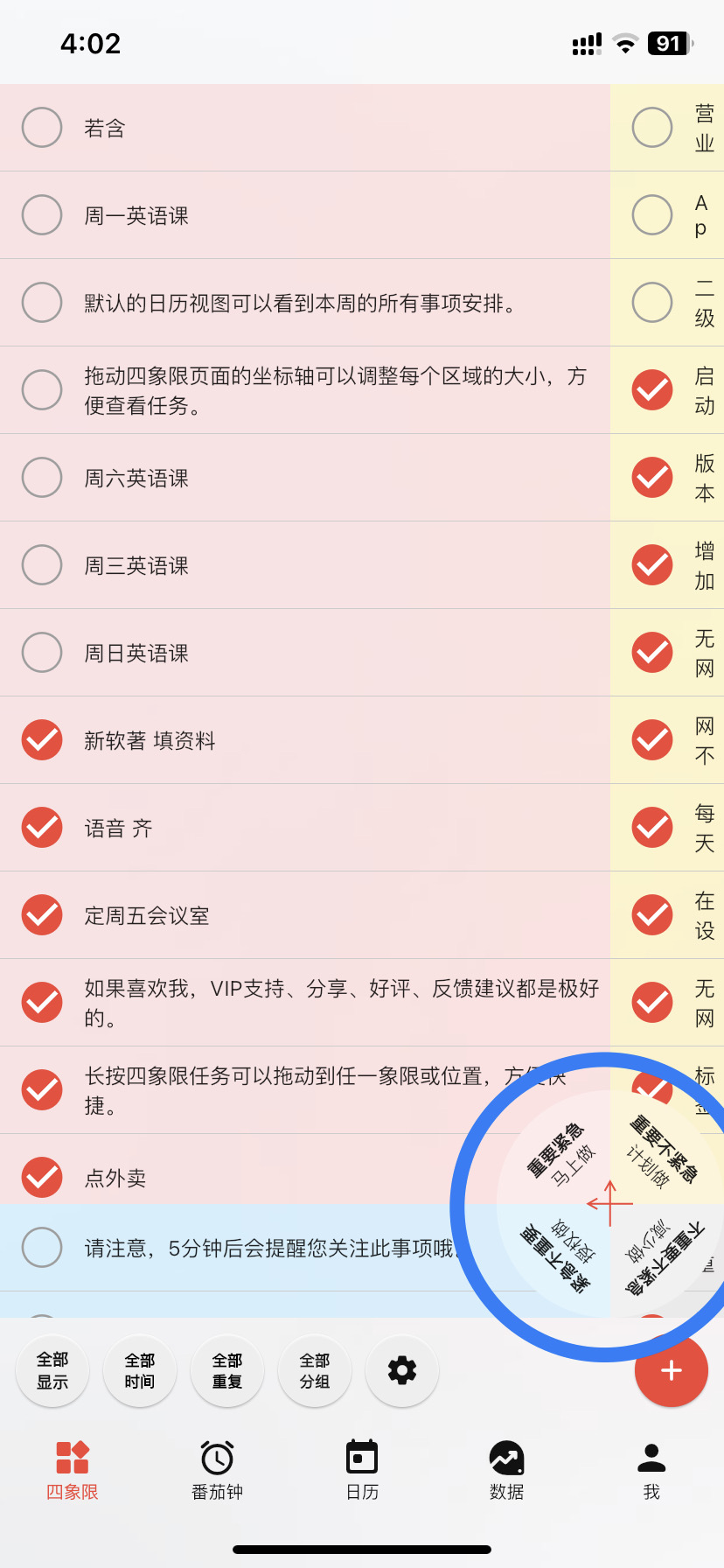The height and width of the screenshot is (1568, 724).
Task: Add a new task with plus button
Action: 671,1370
